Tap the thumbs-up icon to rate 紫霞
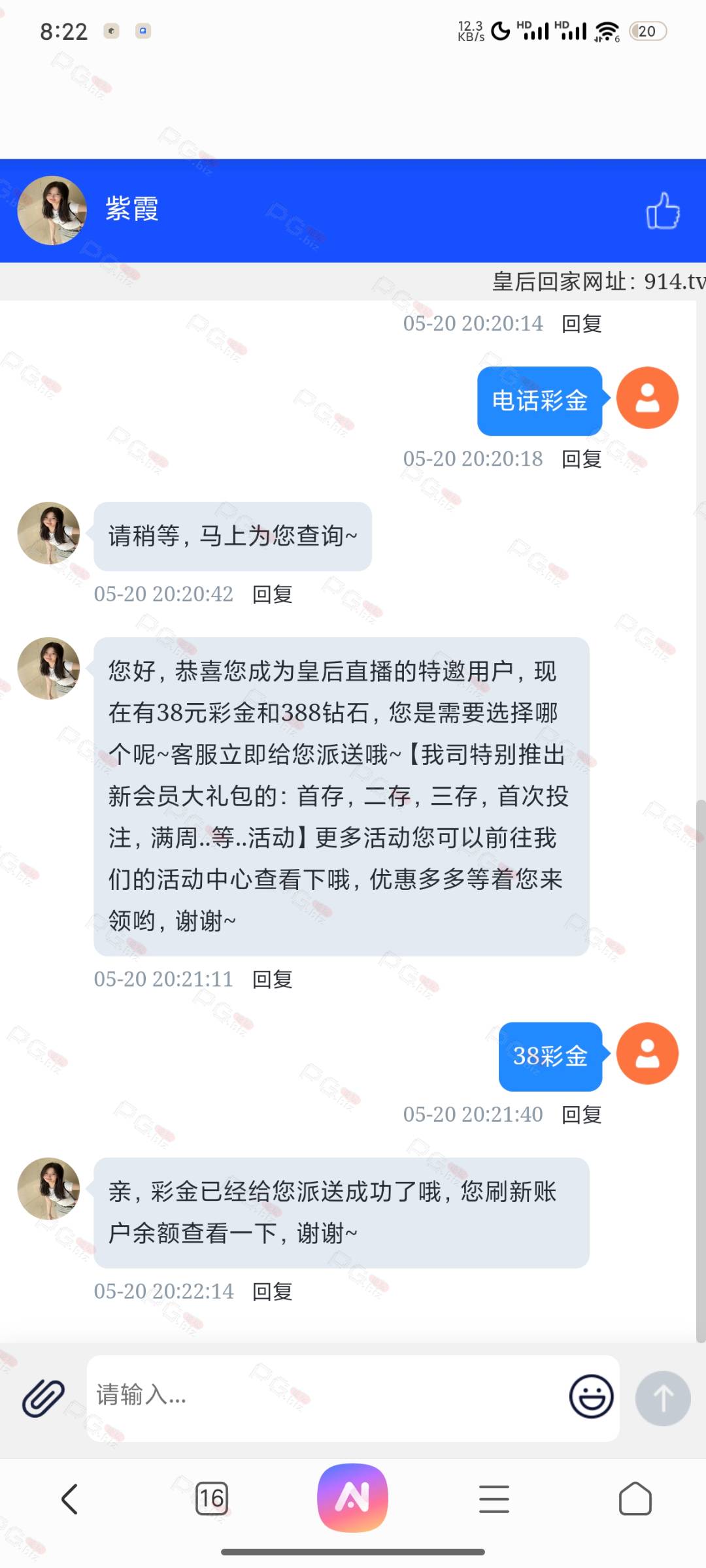Viewport: 706px width, 1568px height. [x=663, y=210]
